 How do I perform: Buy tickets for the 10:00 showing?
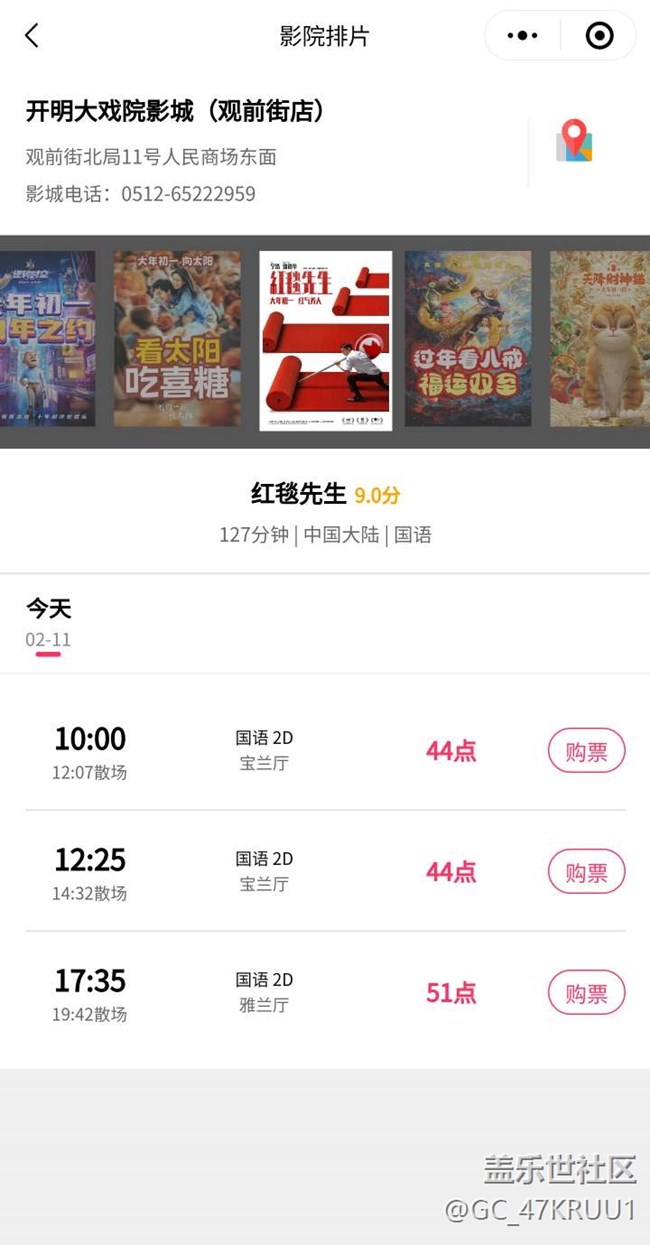pyautogui.click(x=586, y=751)
